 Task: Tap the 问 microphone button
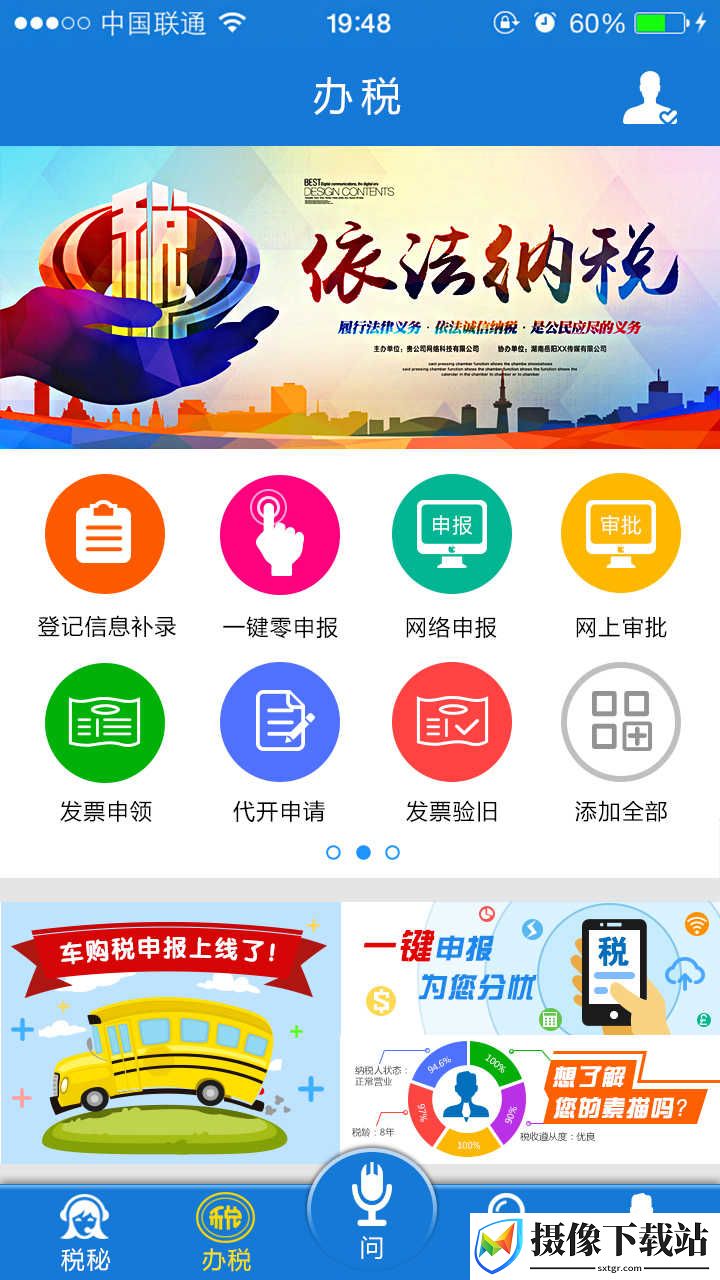tap(372, 1212)
